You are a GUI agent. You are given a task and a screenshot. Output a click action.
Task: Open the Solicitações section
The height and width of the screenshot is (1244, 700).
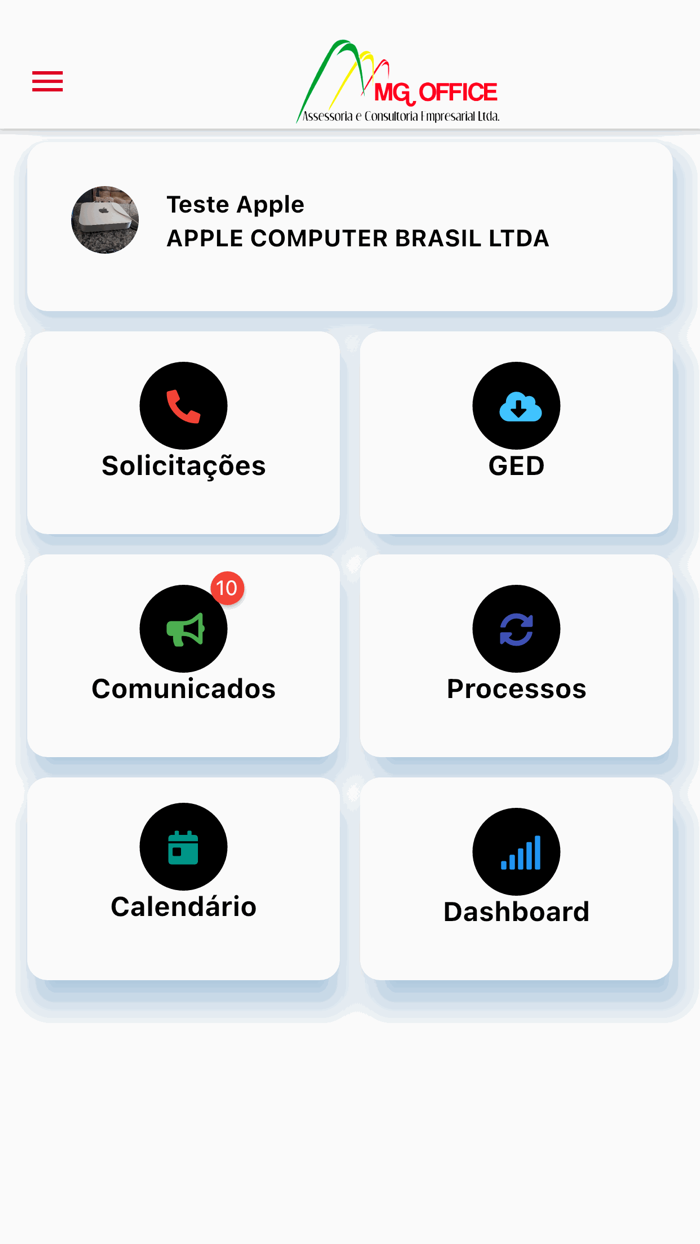pyautogui.click(x=183, y=431)
